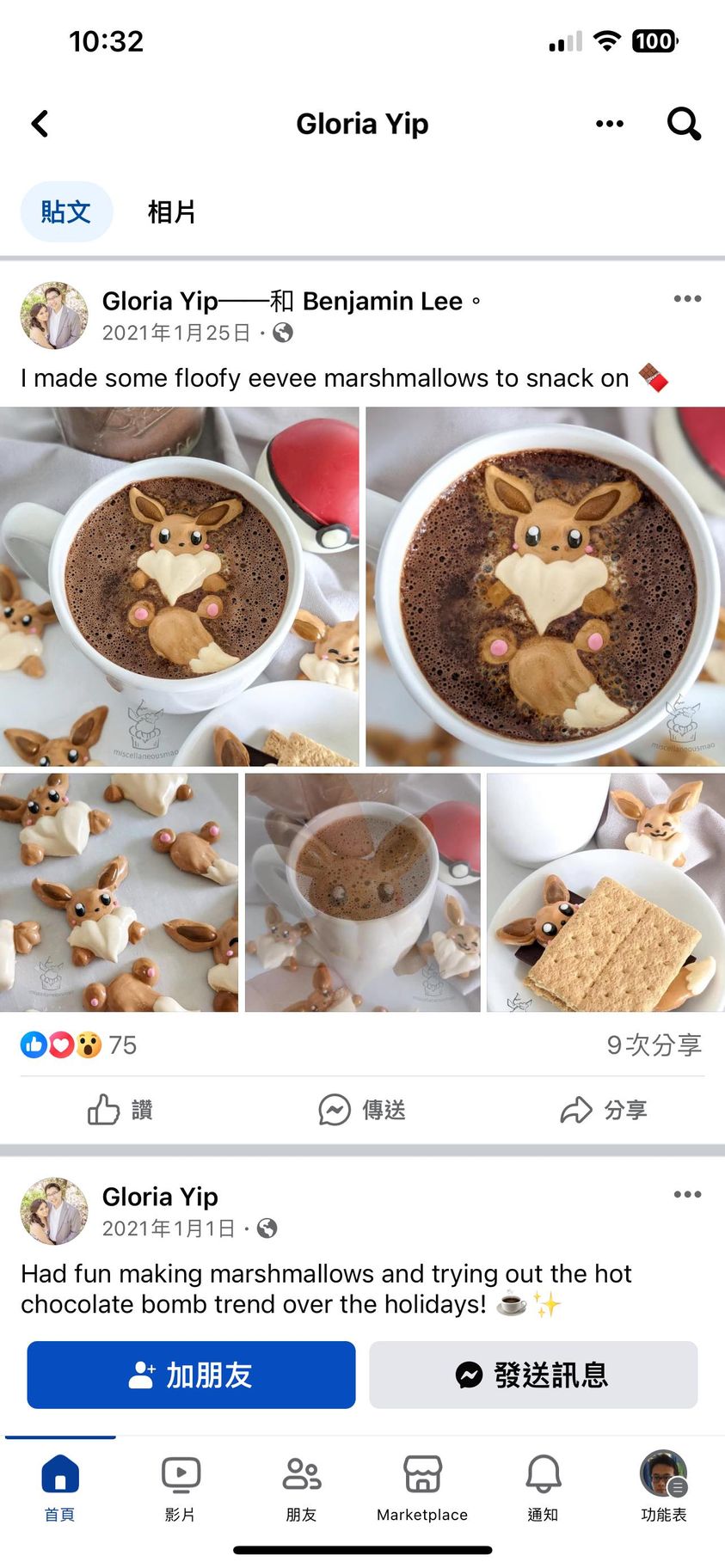The width and height of the screenshot is (725, 1568).
Task: Switch to the 相片 tab
Action: coord(172,211)
